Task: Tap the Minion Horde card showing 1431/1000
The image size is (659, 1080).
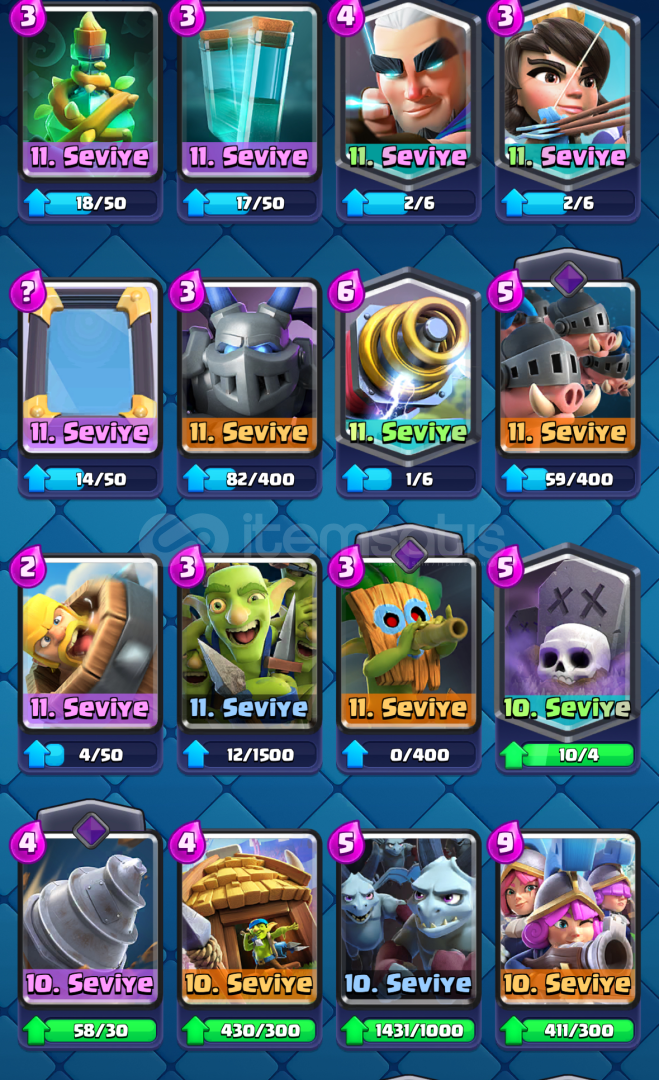Action: coord(409,920)
